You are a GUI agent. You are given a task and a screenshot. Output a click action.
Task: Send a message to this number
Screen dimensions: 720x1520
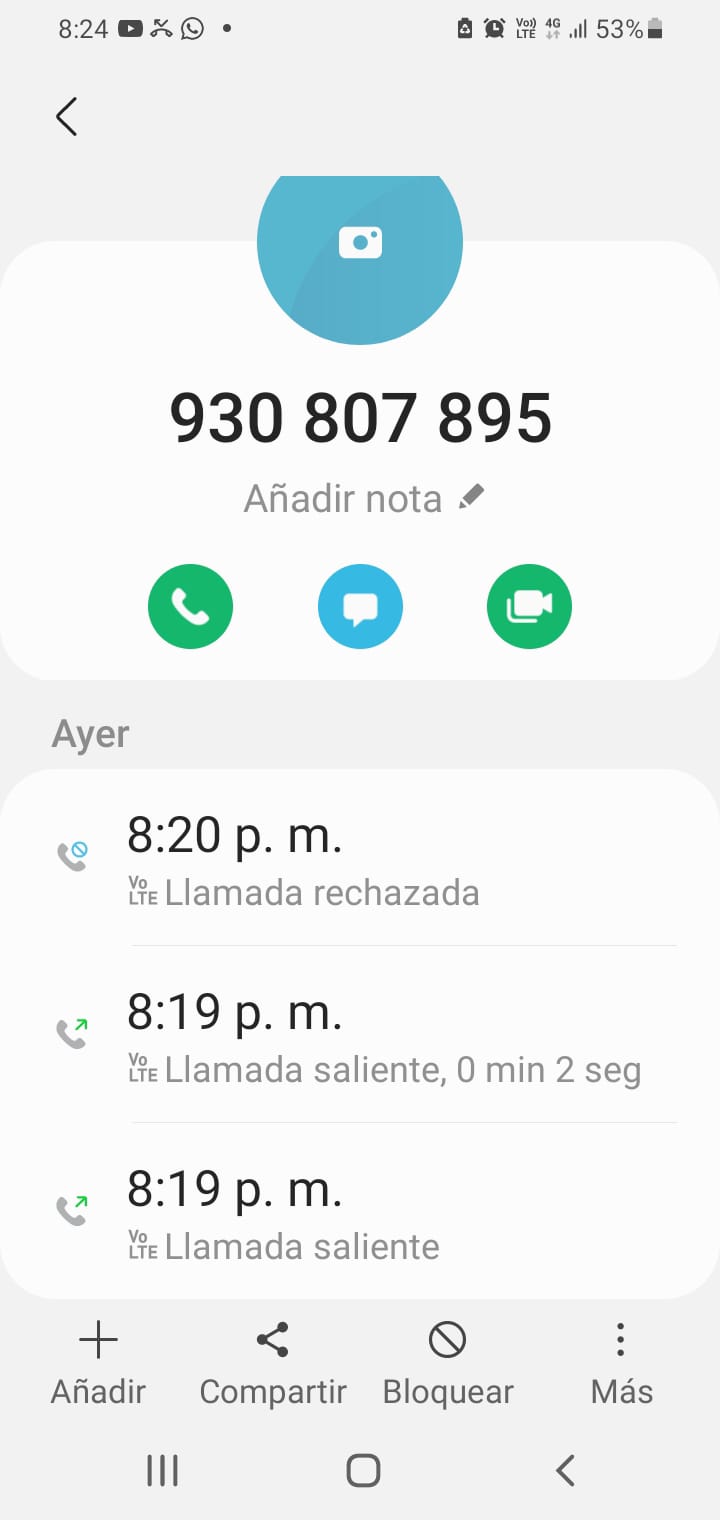click(360, 607)
